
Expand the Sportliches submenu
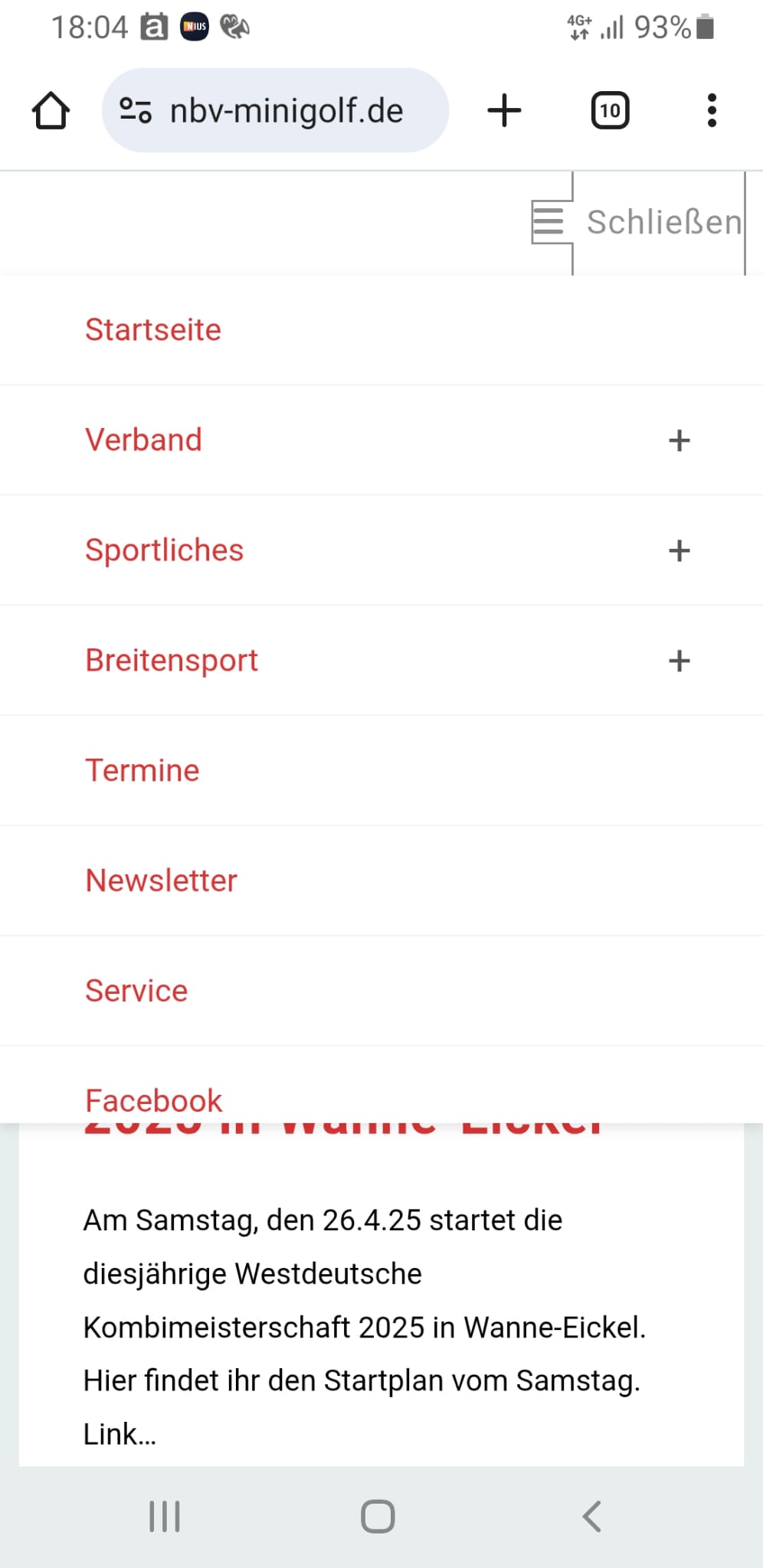coord(679,550)
